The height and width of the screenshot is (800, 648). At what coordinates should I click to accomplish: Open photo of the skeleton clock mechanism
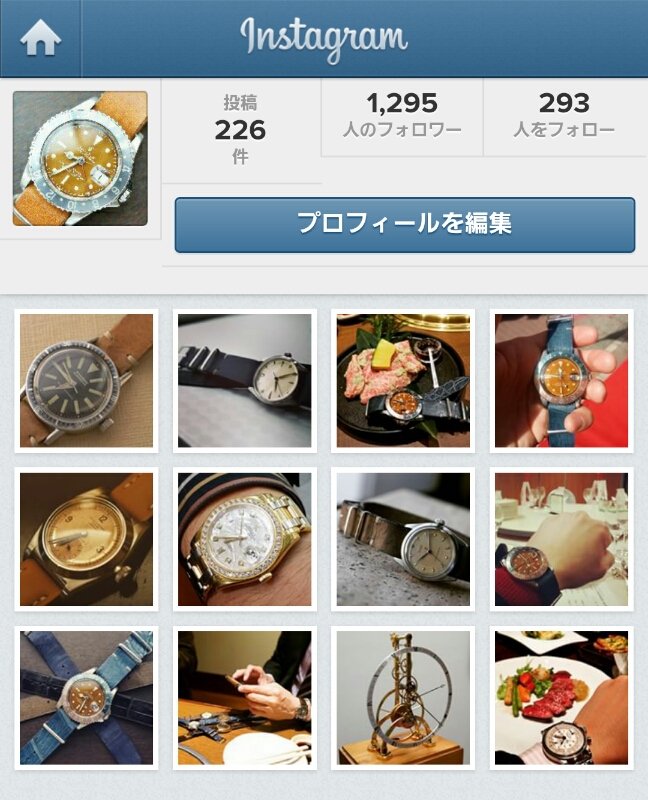(x=403, y=697)
